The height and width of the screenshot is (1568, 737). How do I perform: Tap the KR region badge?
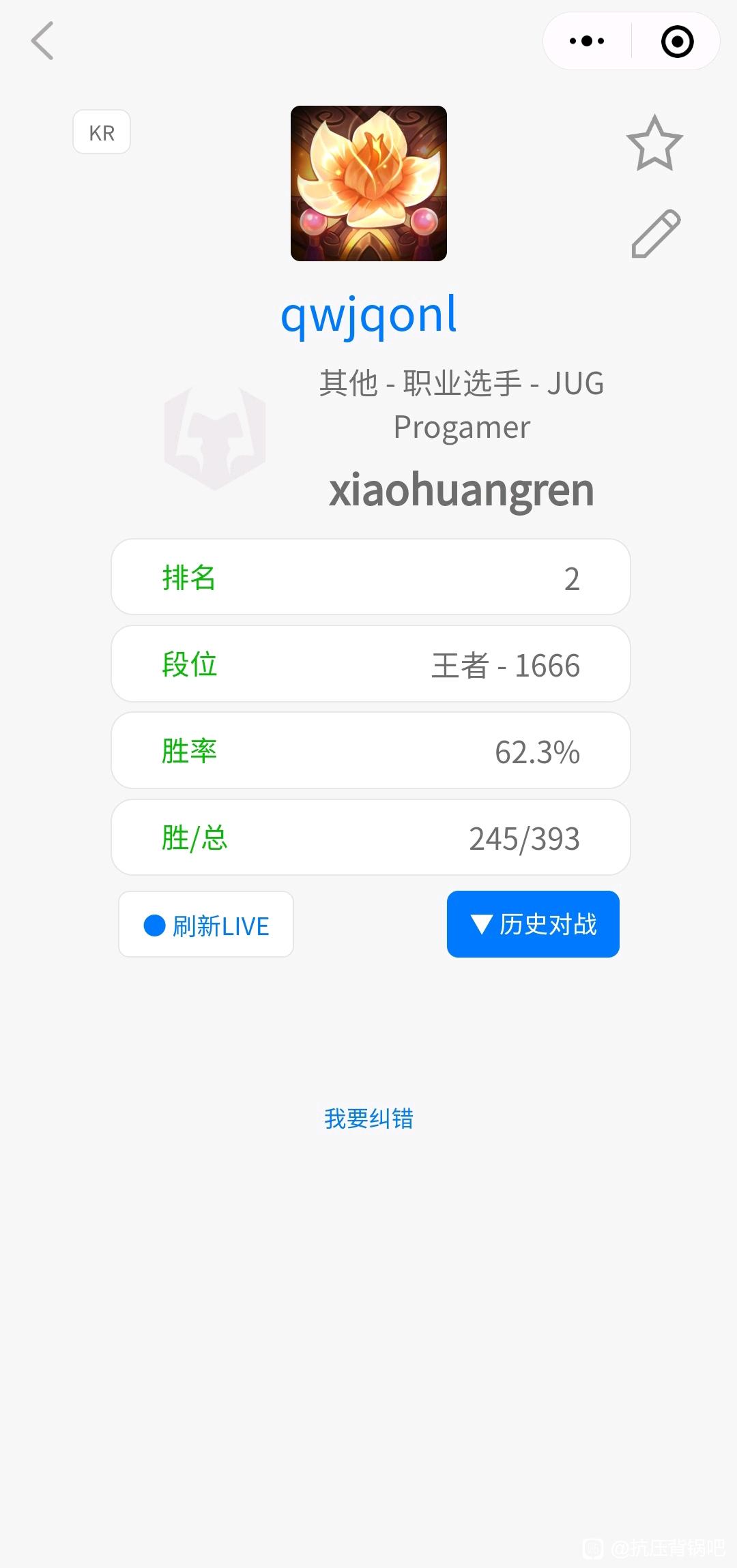[102, 132]
